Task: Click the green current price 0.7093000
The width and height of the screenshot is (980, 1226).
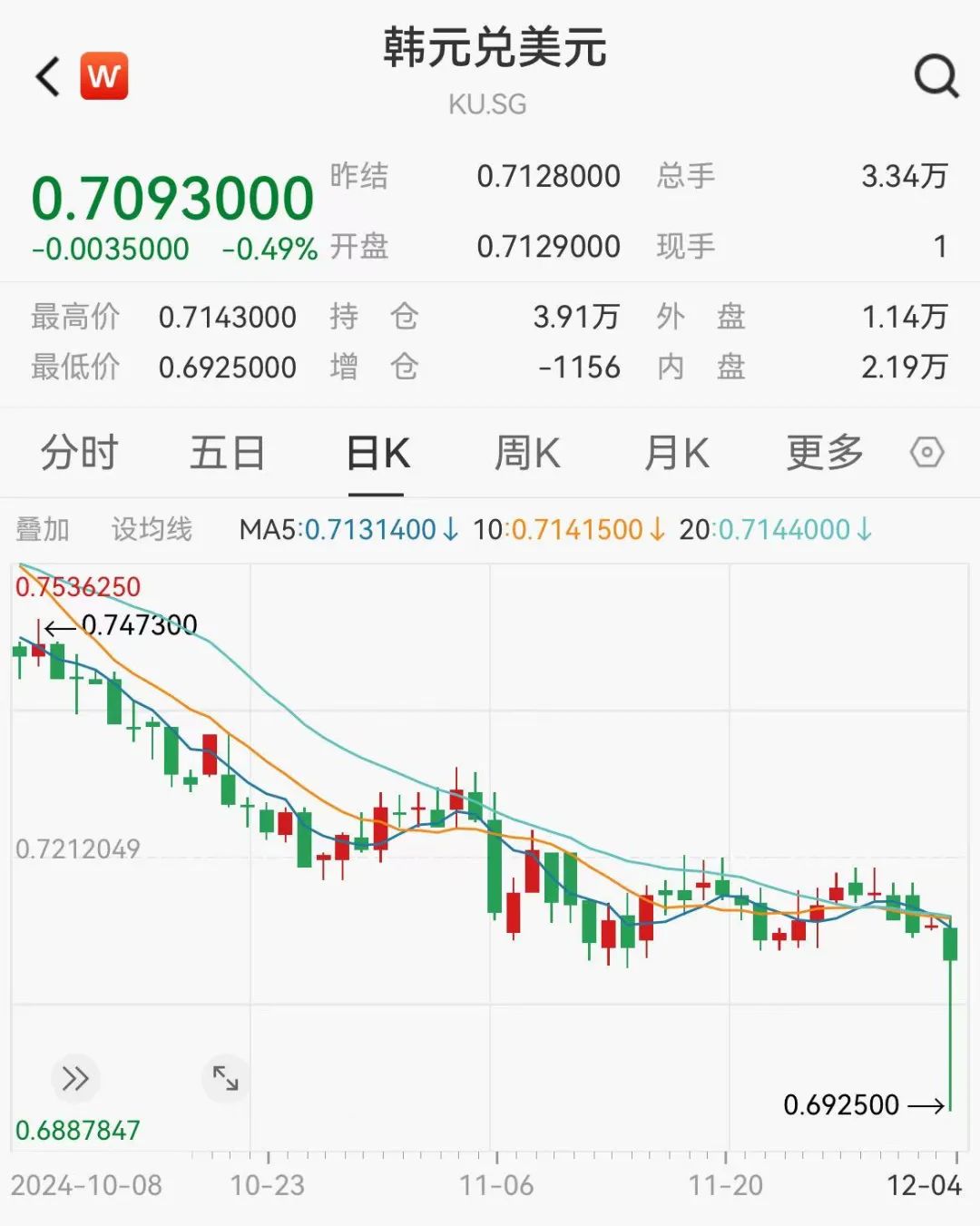Action: (172, 195)
